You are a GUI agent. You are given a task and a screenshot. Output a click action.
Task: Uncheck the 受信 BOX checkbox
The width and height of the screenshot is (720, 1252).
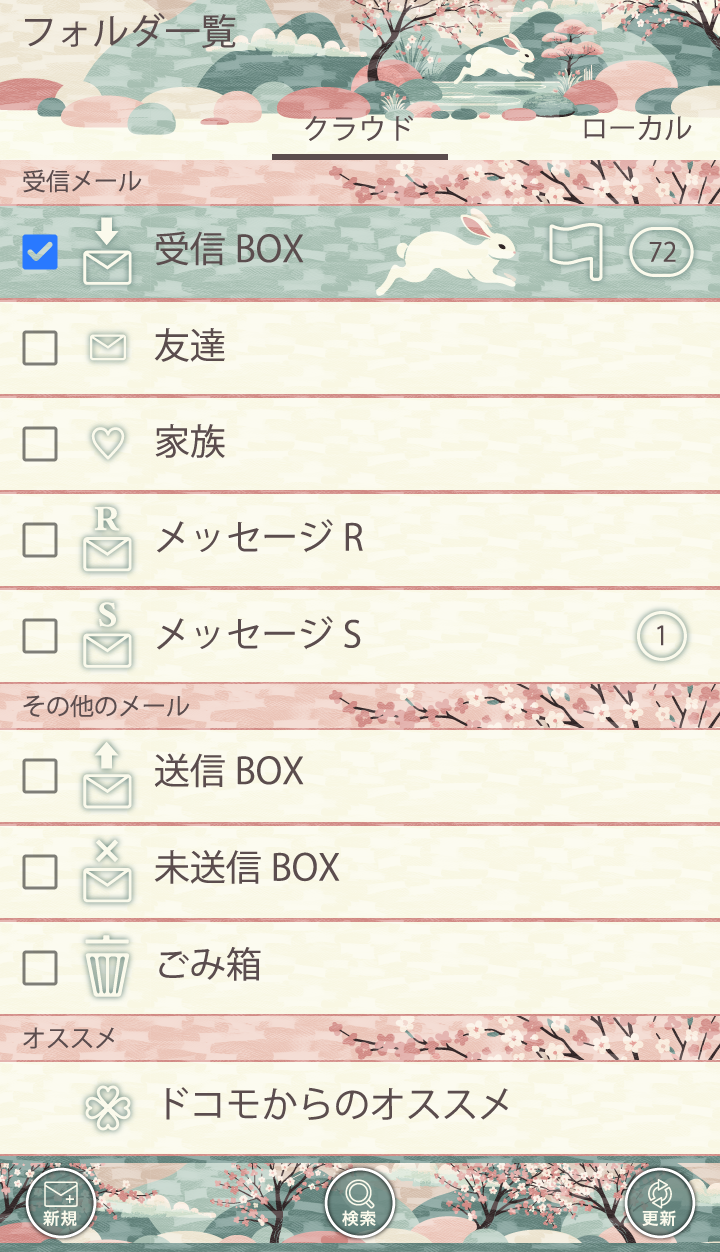40,252
